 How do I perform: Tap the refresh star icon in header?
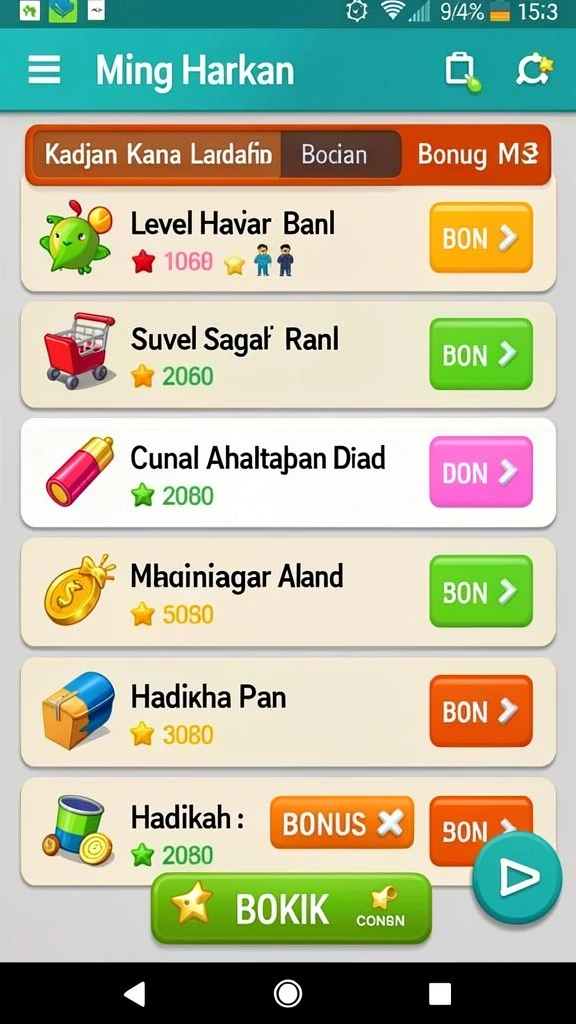coord(534,69)
